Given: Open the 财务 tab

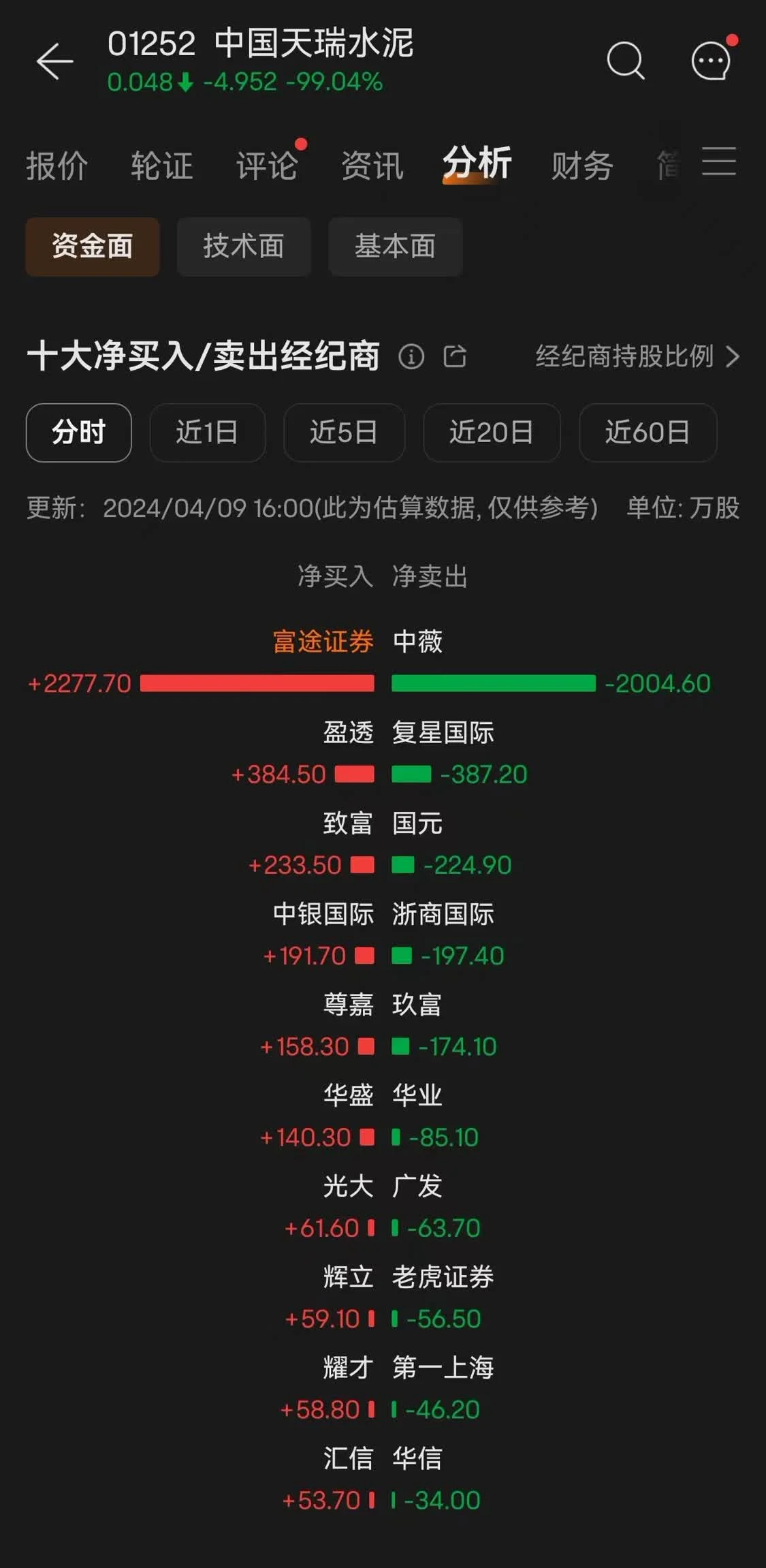Looking at the screenshot, I should point(582,166).
